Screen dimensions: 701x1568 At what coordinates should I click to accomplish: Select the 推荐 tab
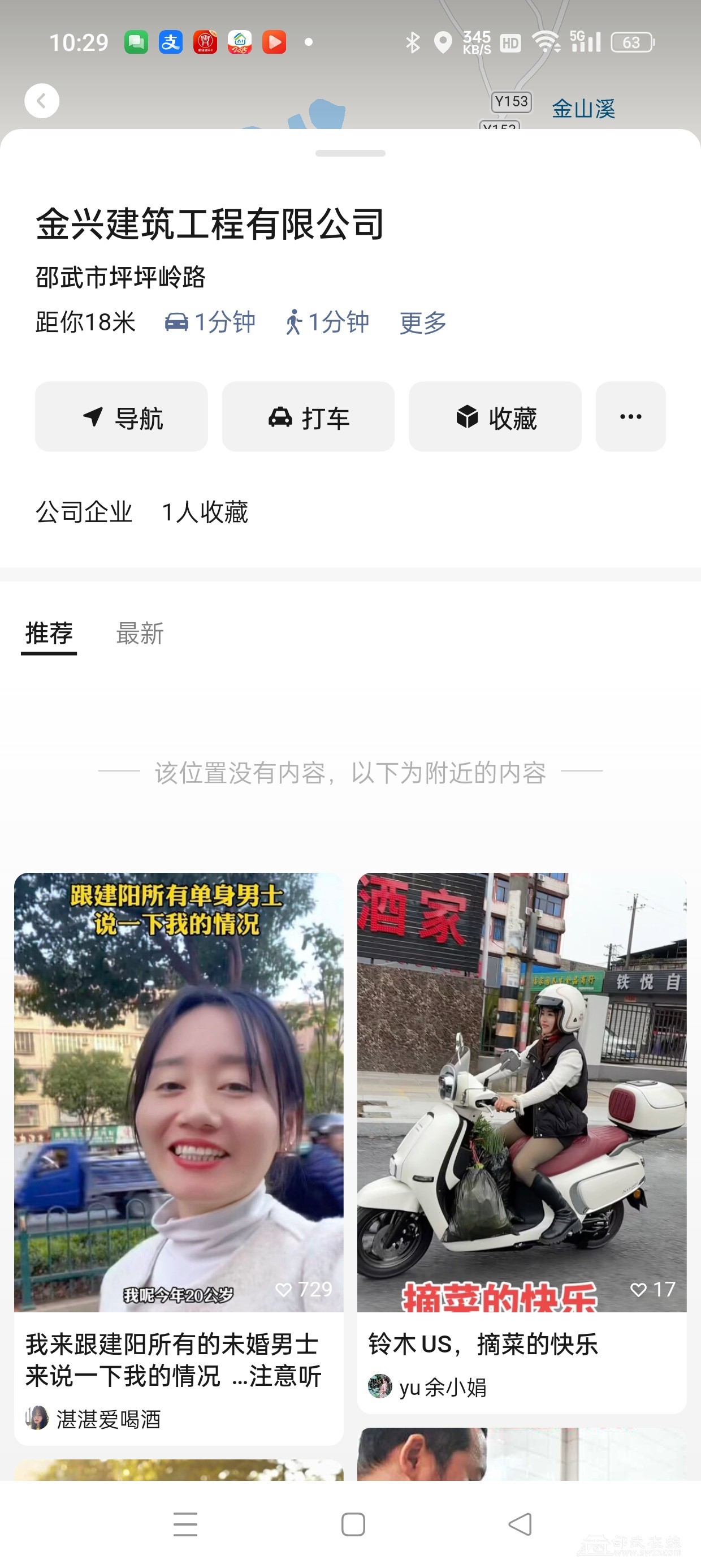point(49,634)
